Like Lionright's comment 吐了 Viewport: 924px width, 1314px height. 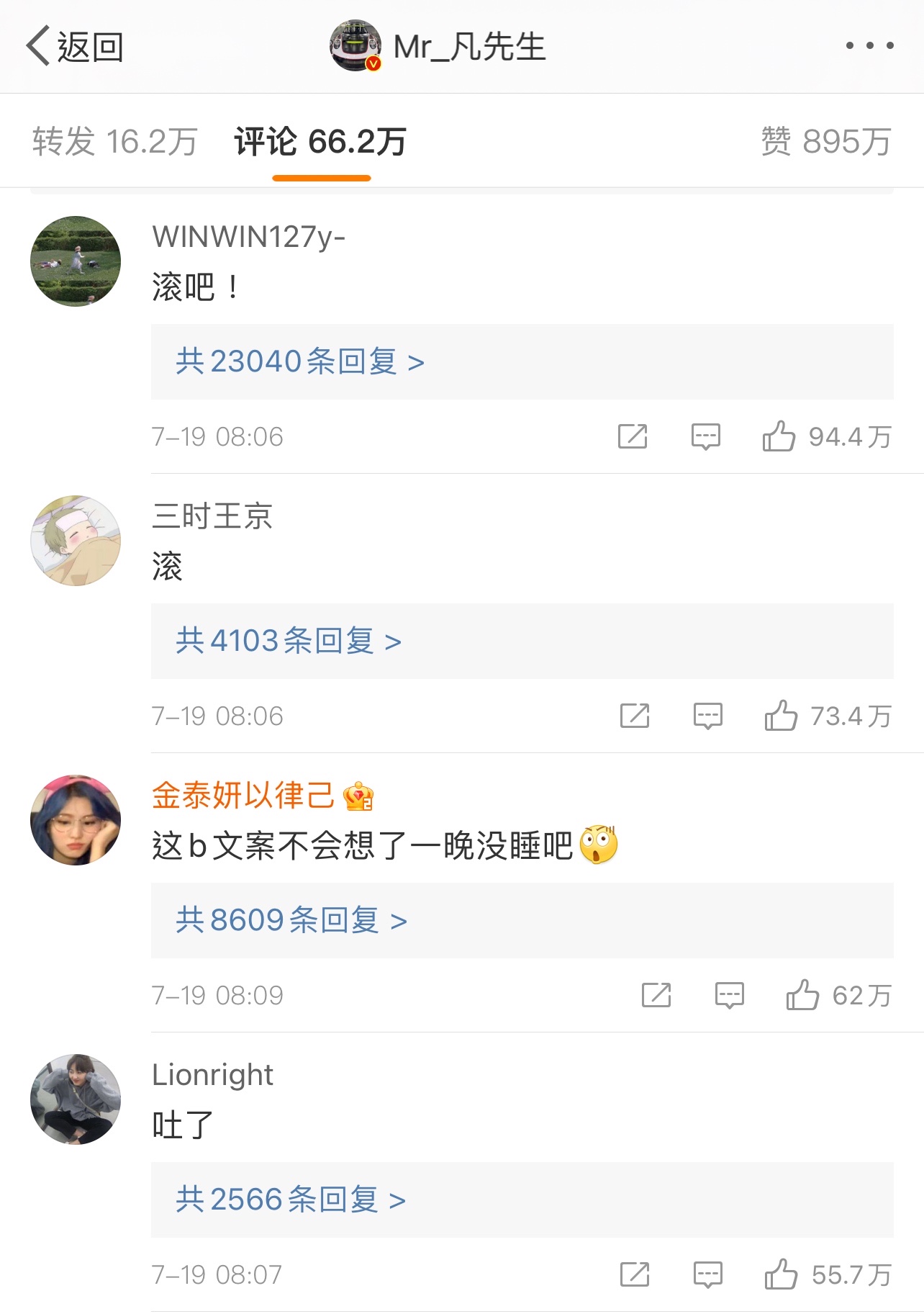781,1274
